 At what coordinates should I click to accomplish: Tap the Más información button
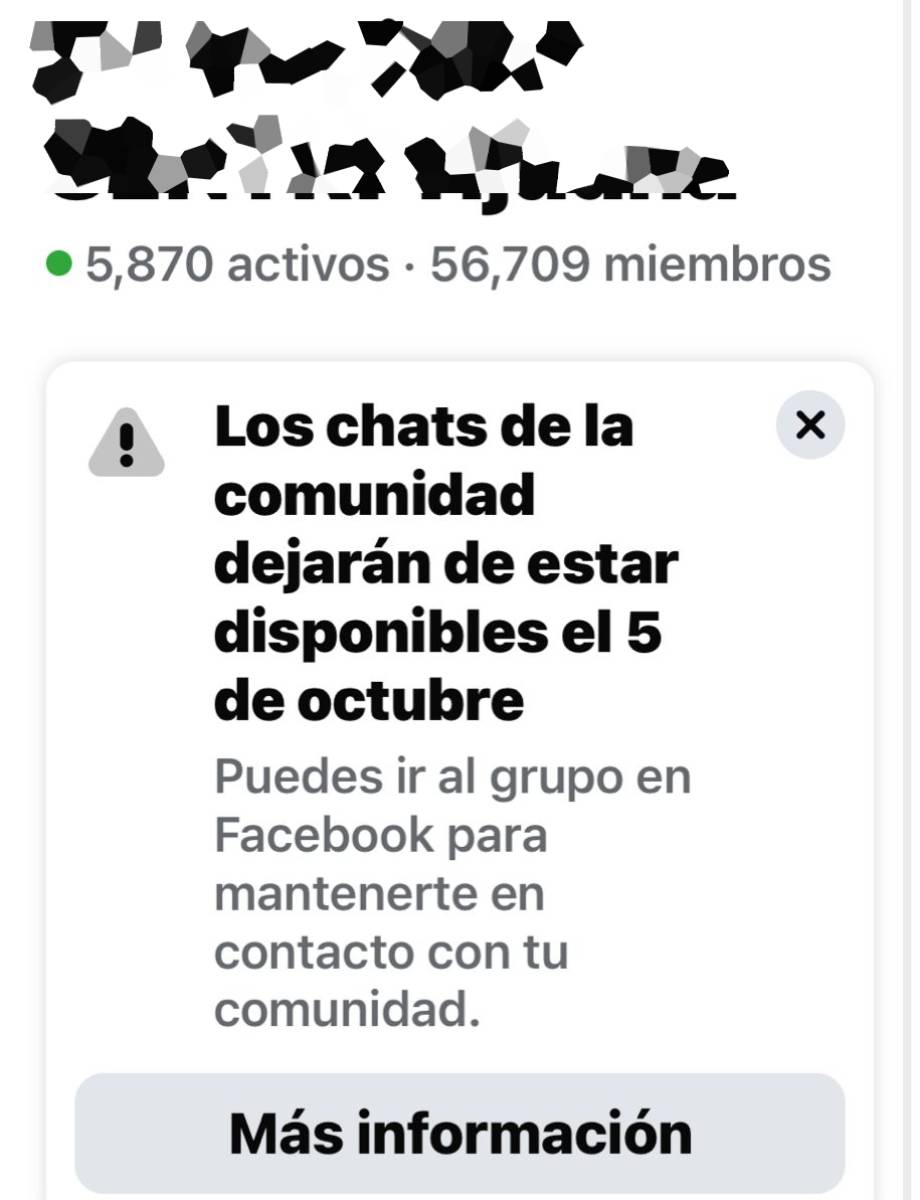[460, 1132]
